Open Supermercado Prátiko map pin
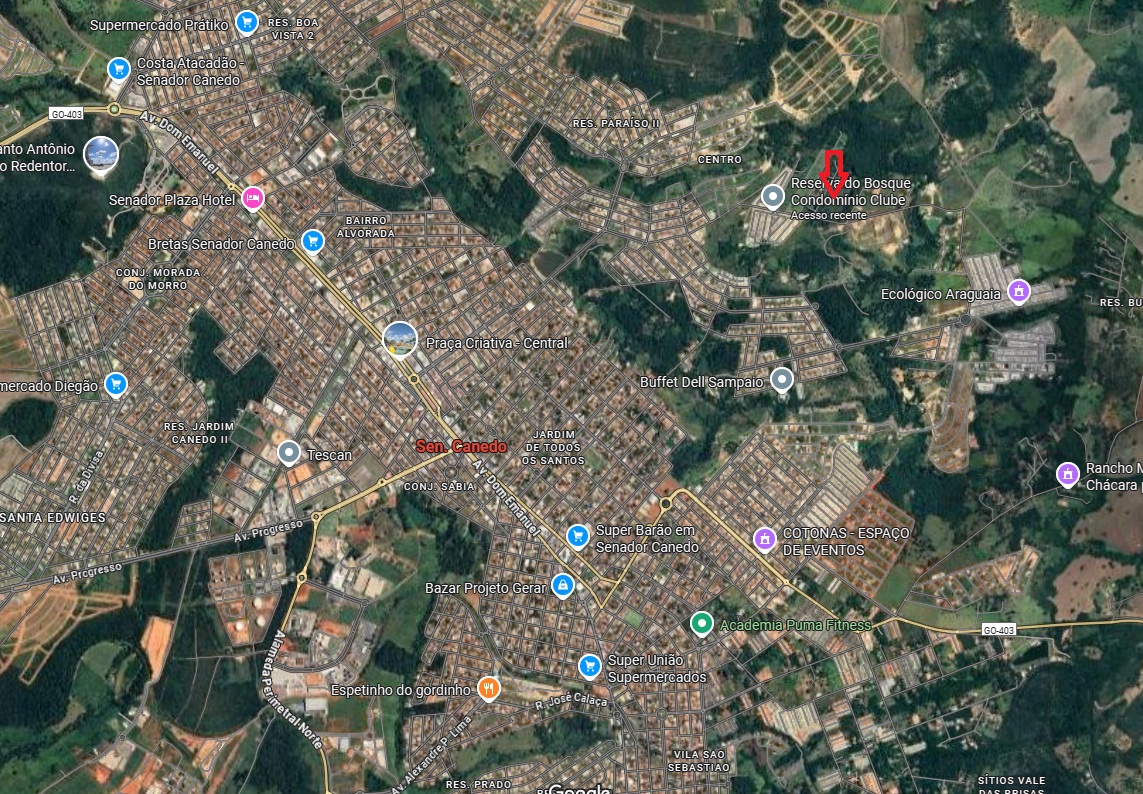The image size is (1143, 794). [247, 22]
